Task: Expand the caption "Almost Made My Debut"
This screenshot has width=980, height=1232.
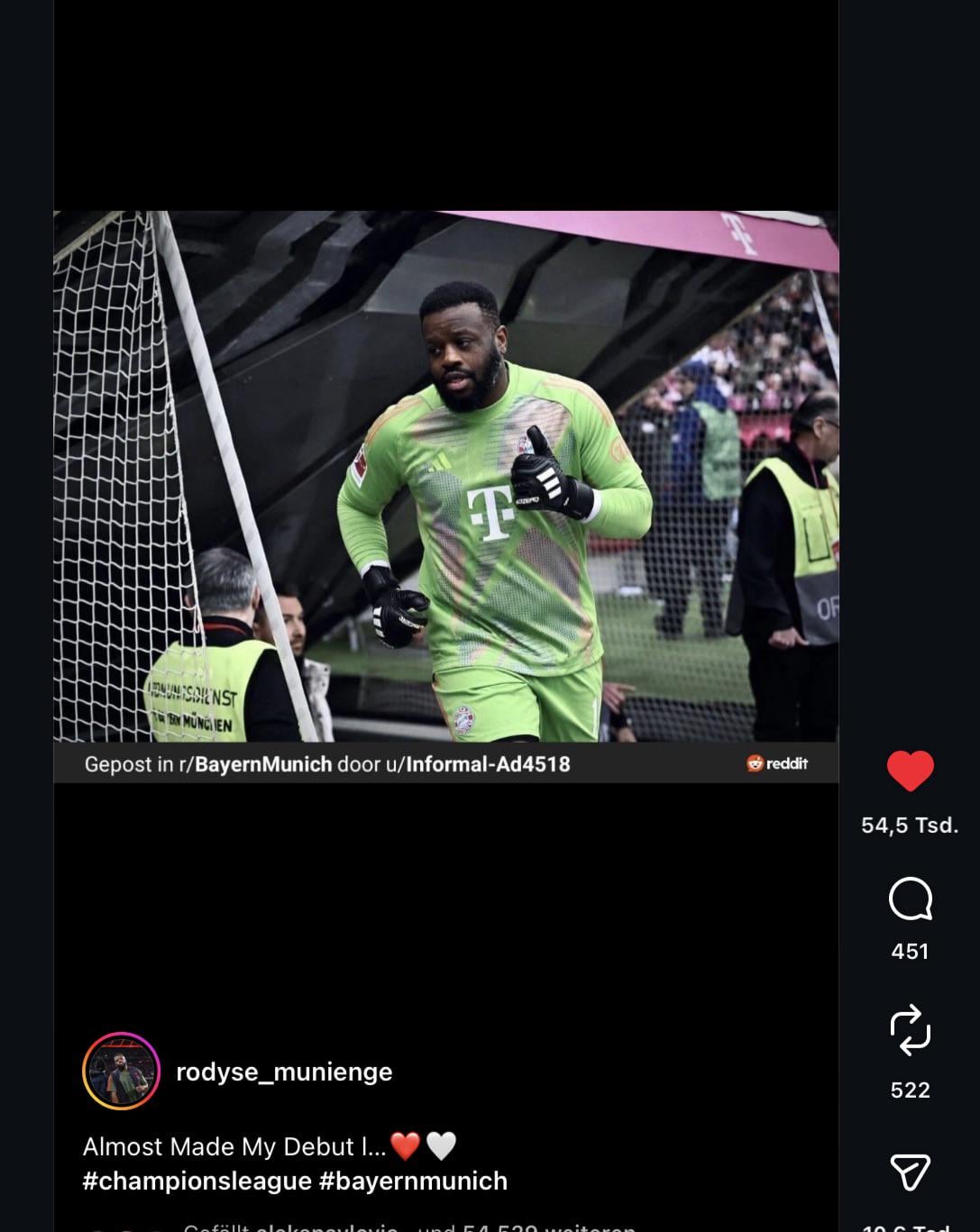Action: point(373,1146)
